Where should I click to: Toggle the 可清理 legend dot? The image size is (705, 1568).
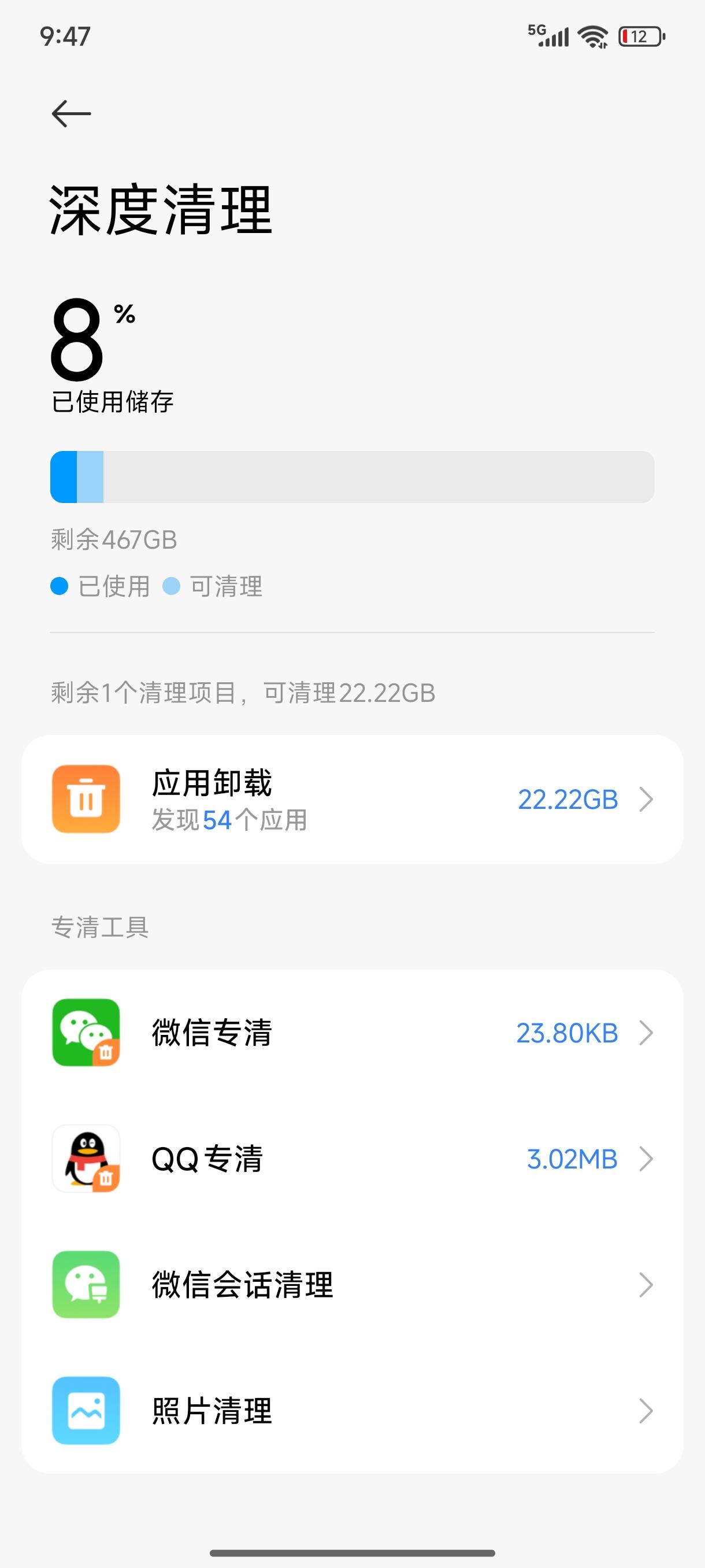(175, 586)
